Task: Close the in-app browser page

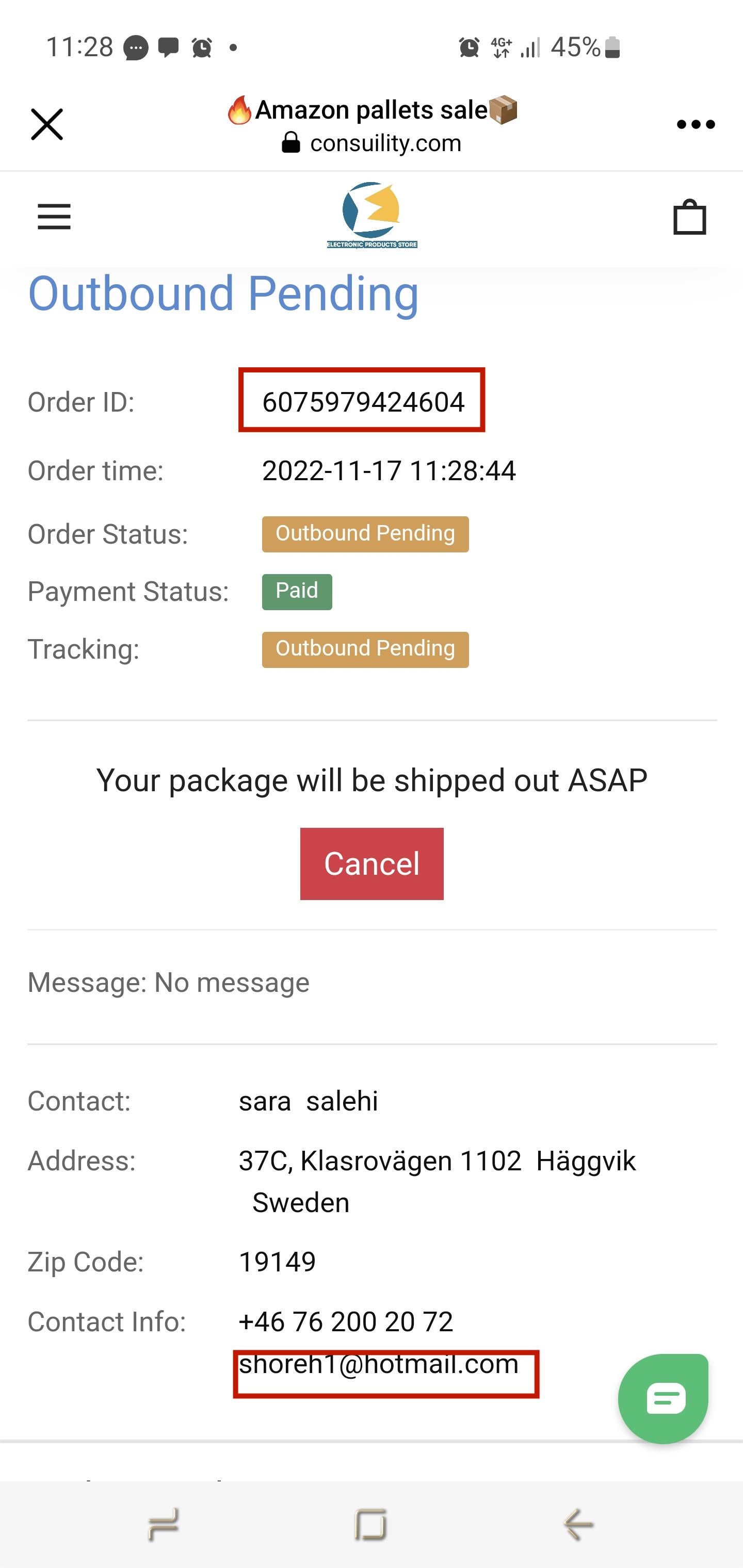Action: [x=47, y=125]
